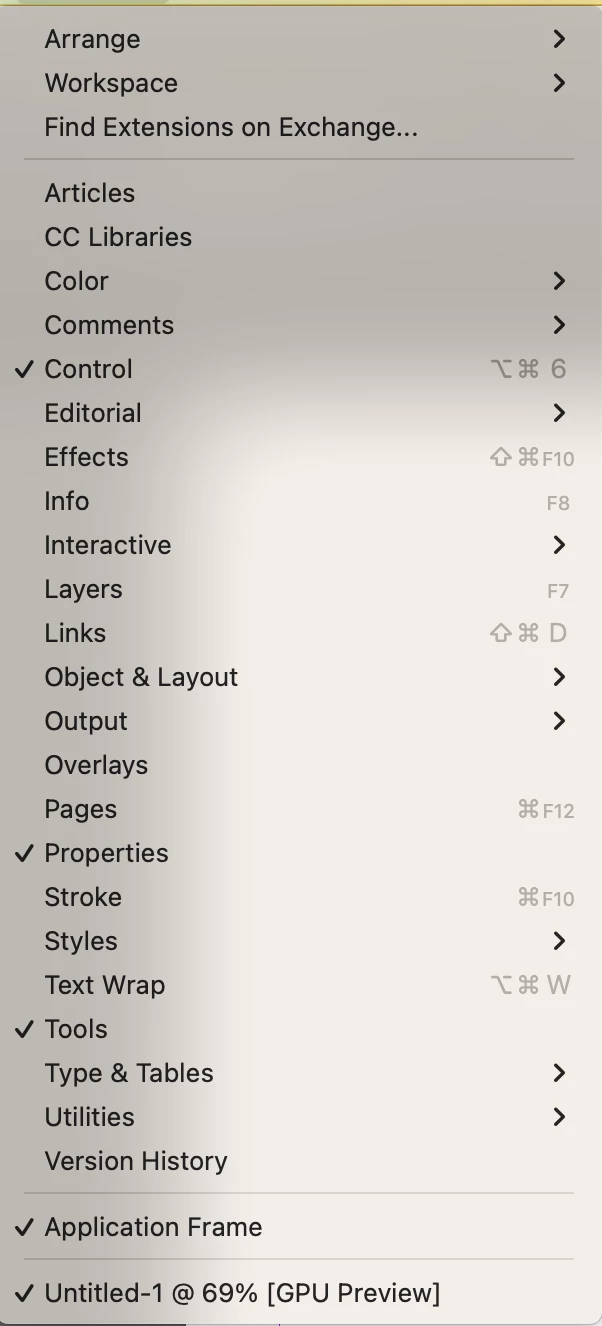The image size is (602, 1326).
Task: Uncheck the Control panel item
Action: click(89, 369)
